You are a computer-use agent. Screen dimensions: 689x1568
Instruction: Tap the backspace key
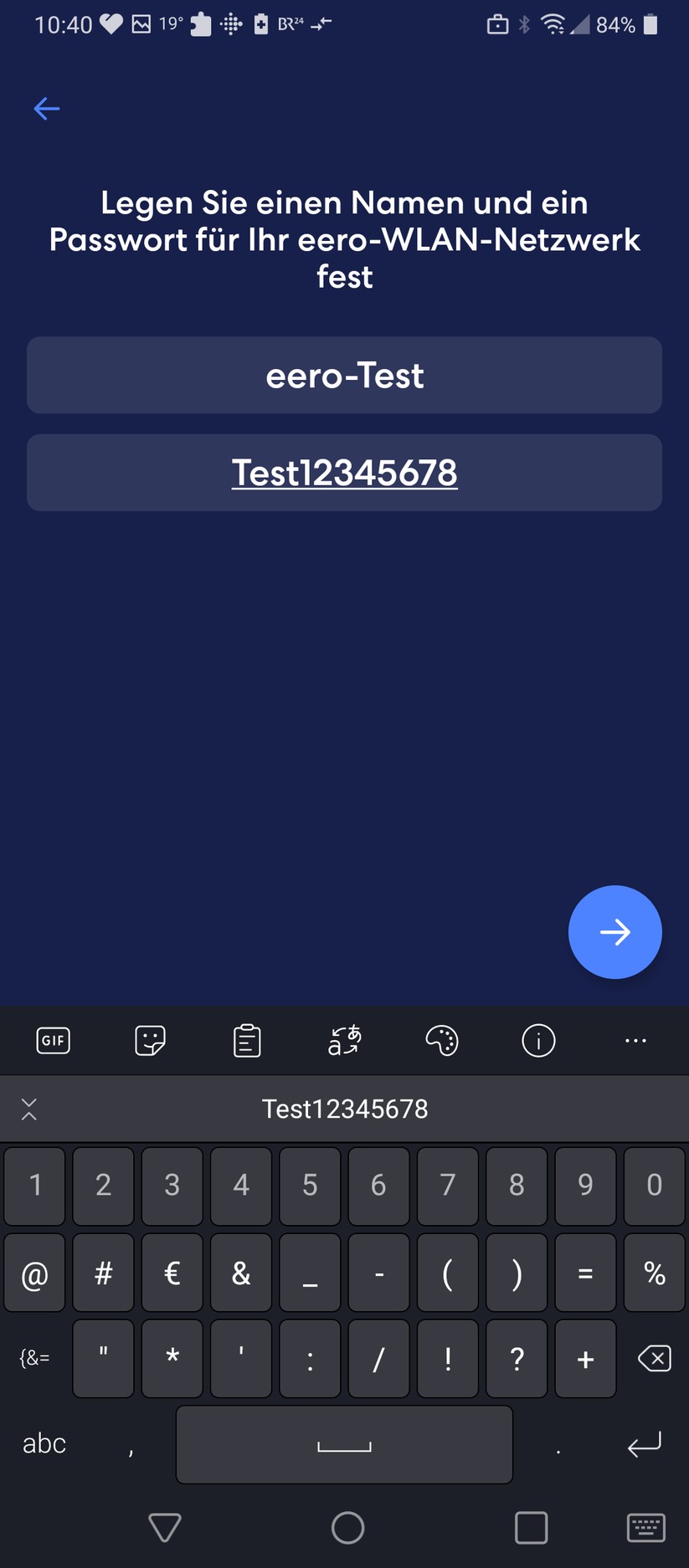coord(654,1358)
